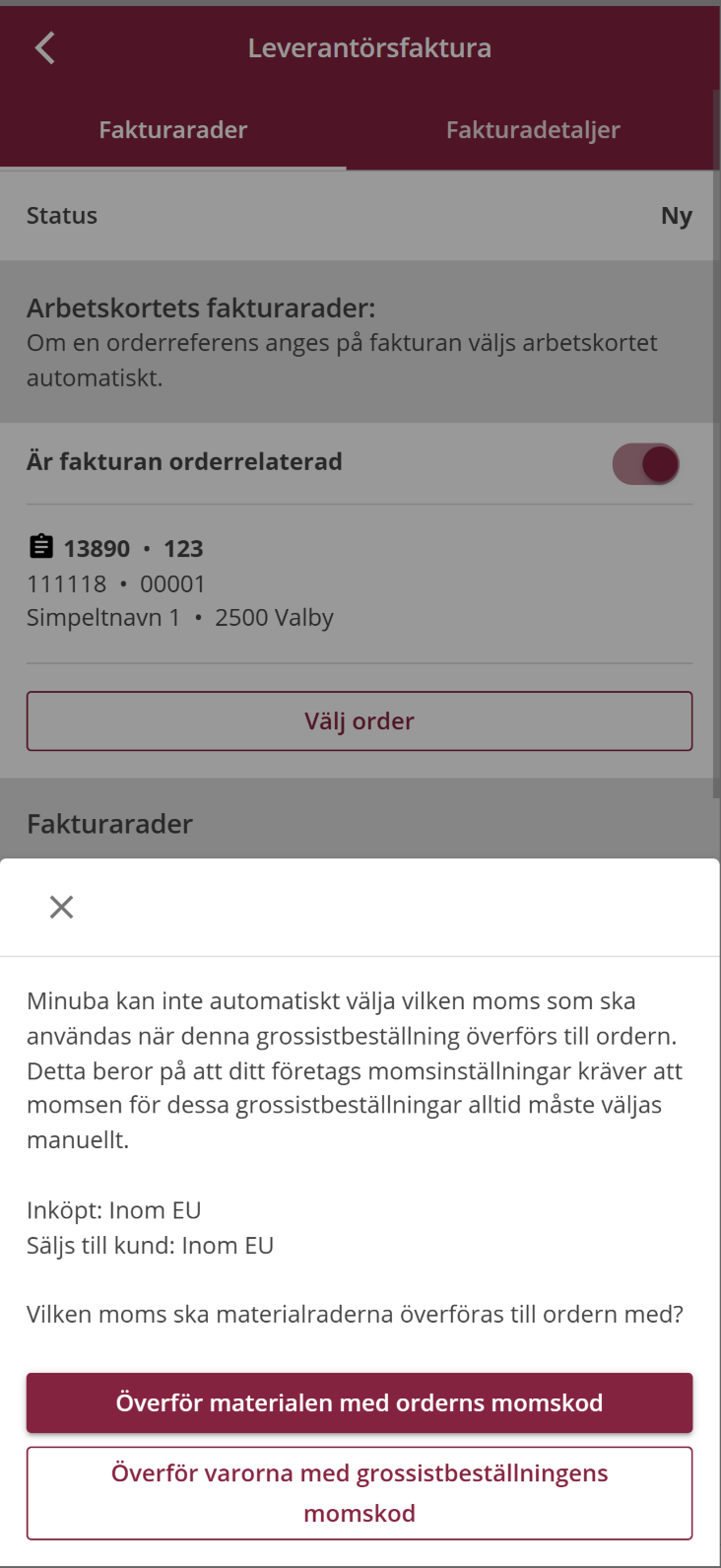The image size is (721, 1568).
Task: Go back from Leverantörsfaktura
Action: tap(45, 48)
